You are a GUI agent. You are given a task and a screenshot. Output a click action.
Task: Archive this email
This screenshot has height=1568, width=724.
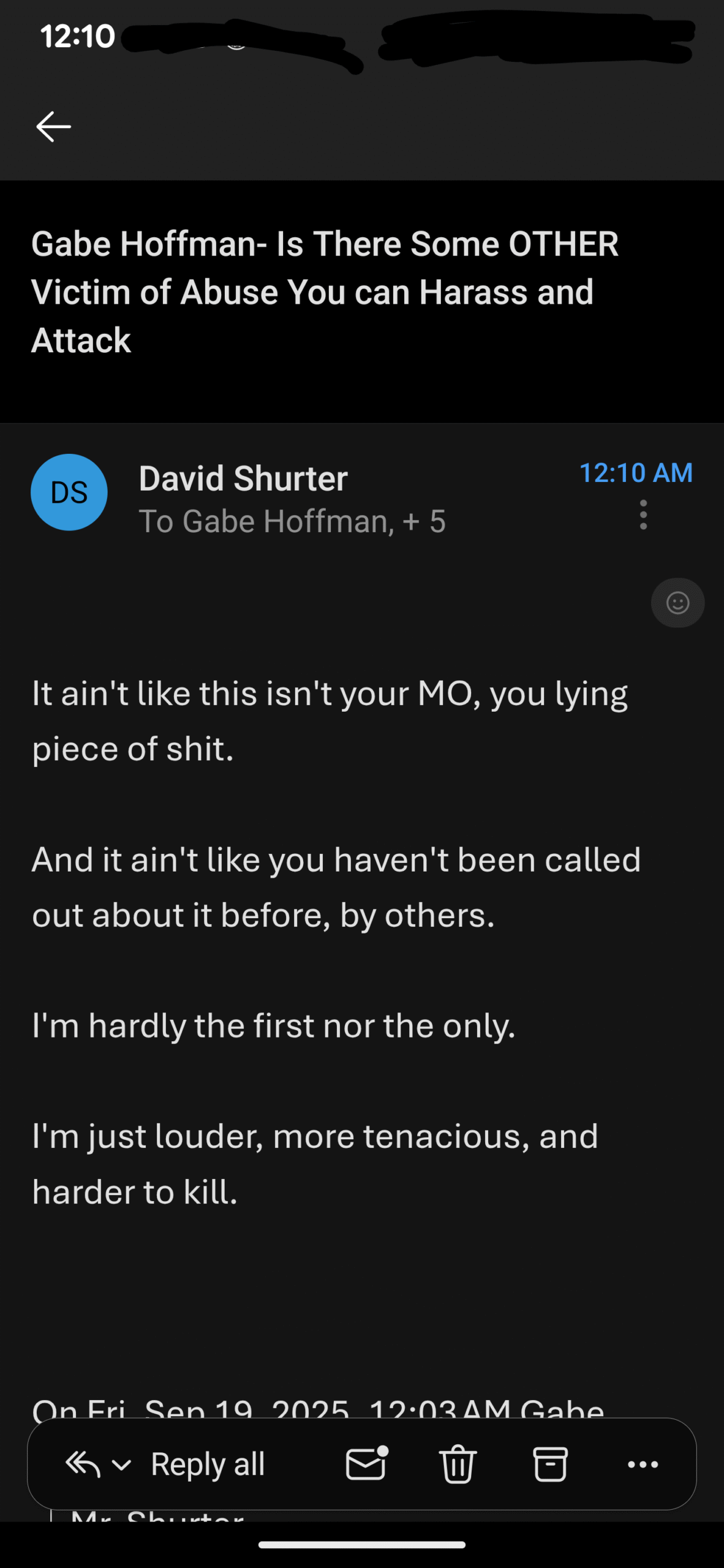(550, 1464)
